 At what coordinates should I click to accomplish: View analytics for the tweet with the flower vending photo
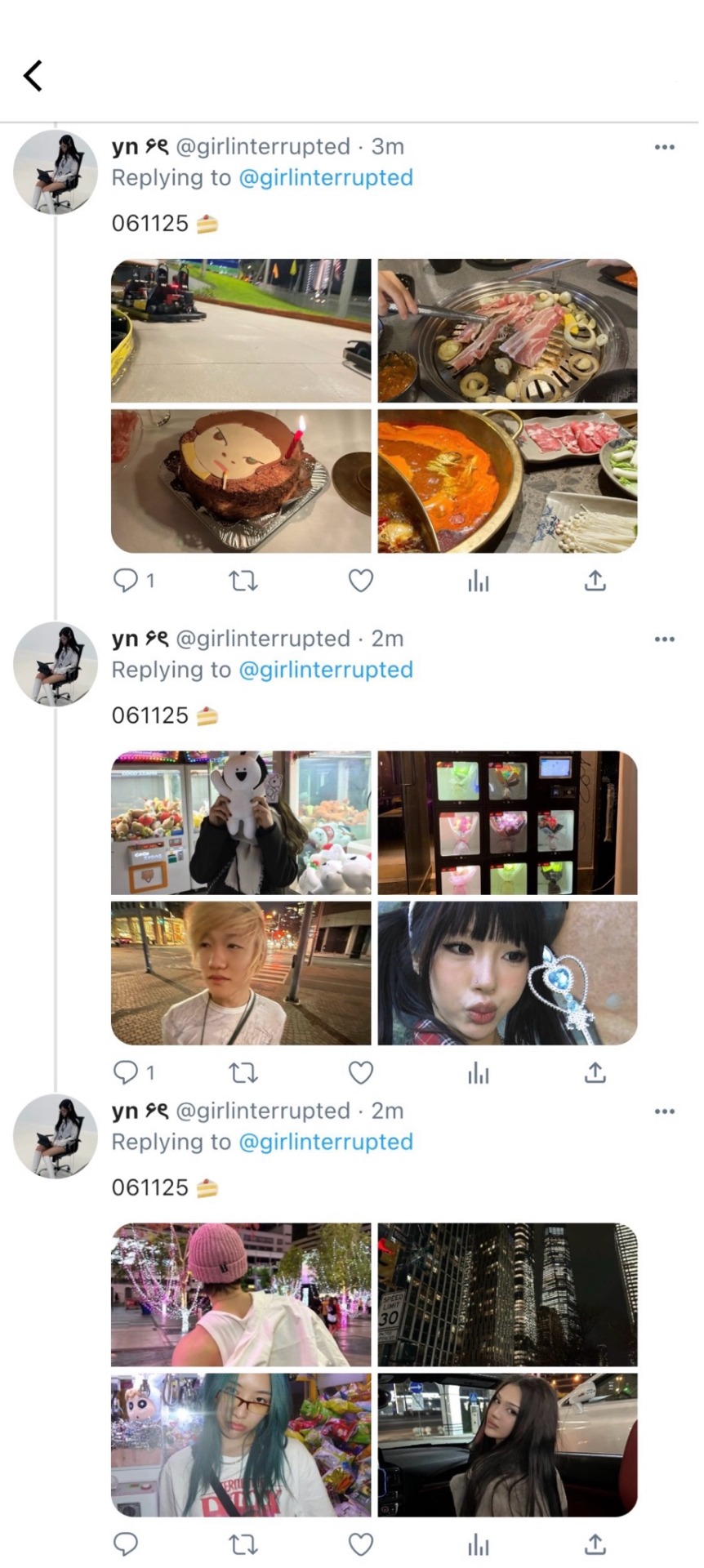pyautogui.click(x=478, y=1072)
